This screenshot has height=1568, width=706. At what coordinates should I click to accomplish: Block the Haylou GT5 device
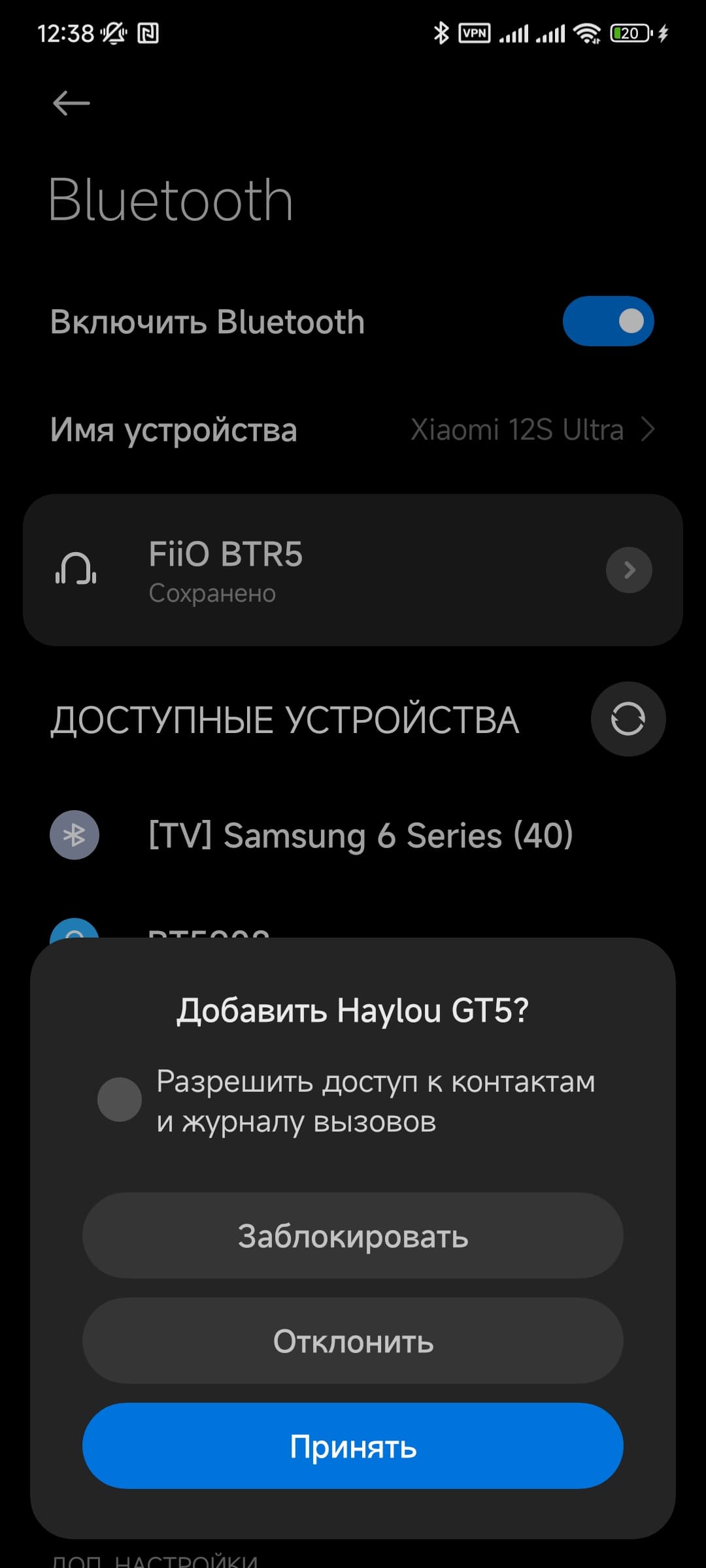click(352, 1236)
